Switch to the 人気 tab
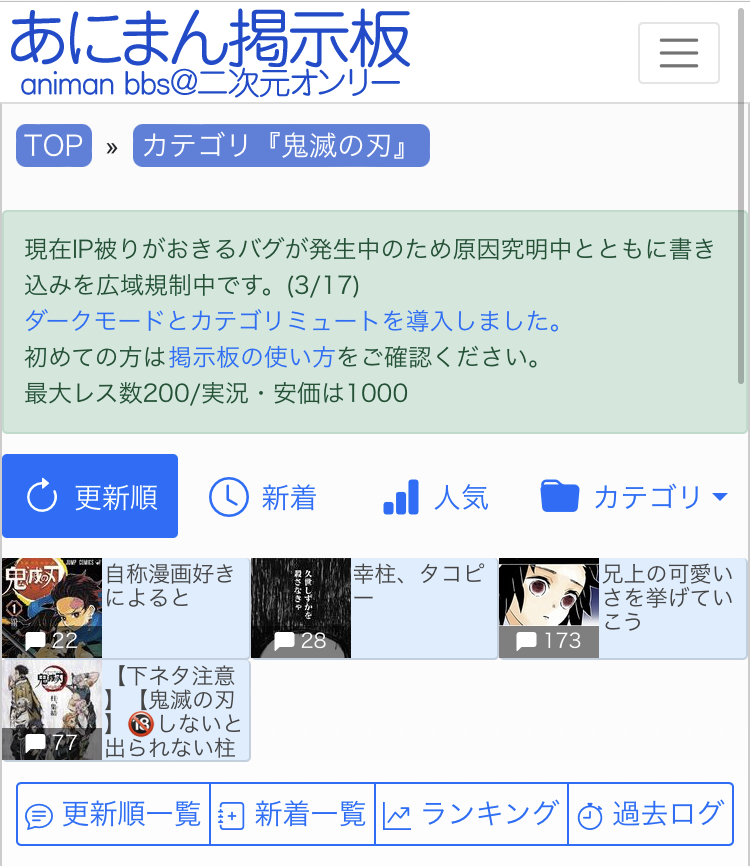 pyautogui.click(x=437, y=497)
